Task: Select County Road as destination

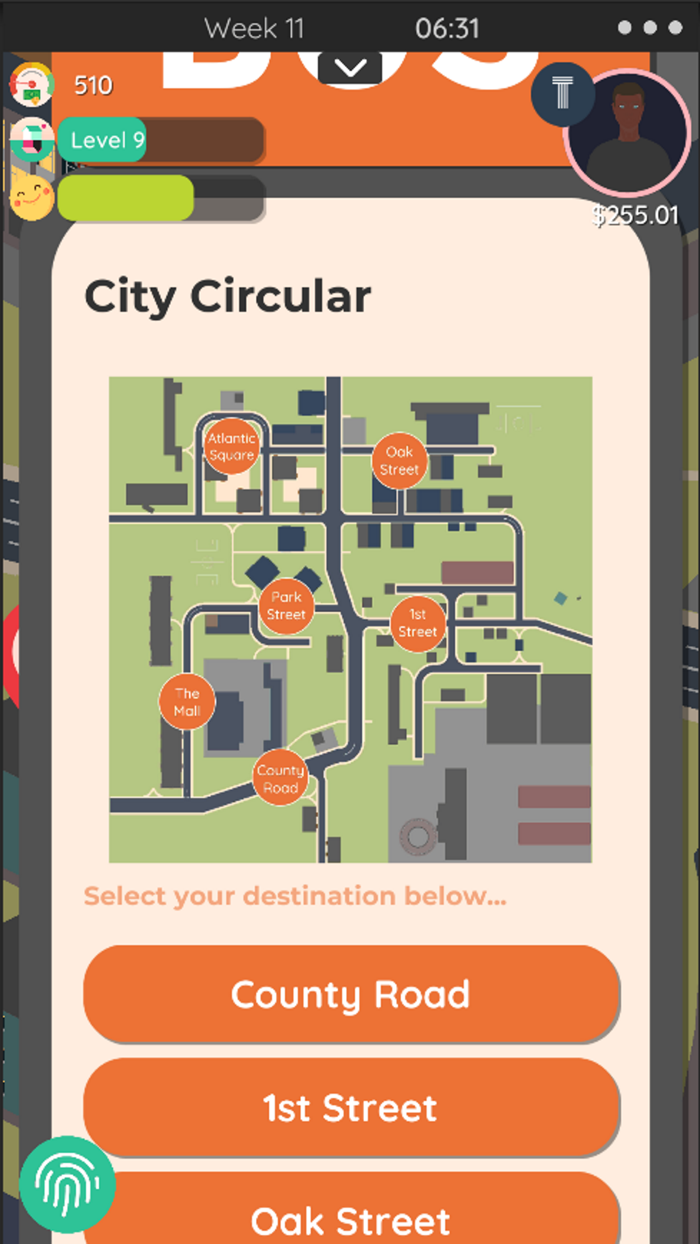Action: (x=351, y=994)
